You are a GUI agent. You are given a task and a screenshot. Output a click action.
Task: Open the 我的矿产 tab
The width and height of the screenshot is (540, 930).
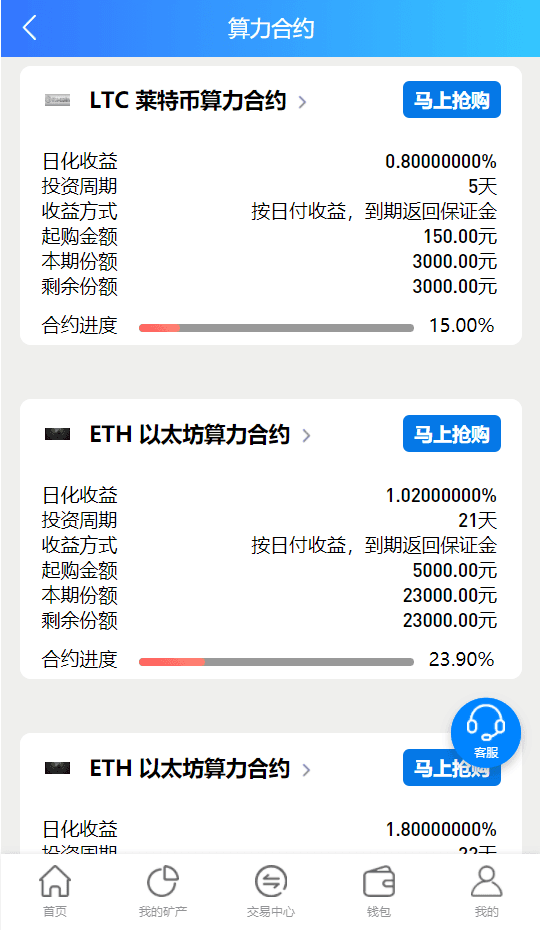pyautogui.click(x=163, y=891)
